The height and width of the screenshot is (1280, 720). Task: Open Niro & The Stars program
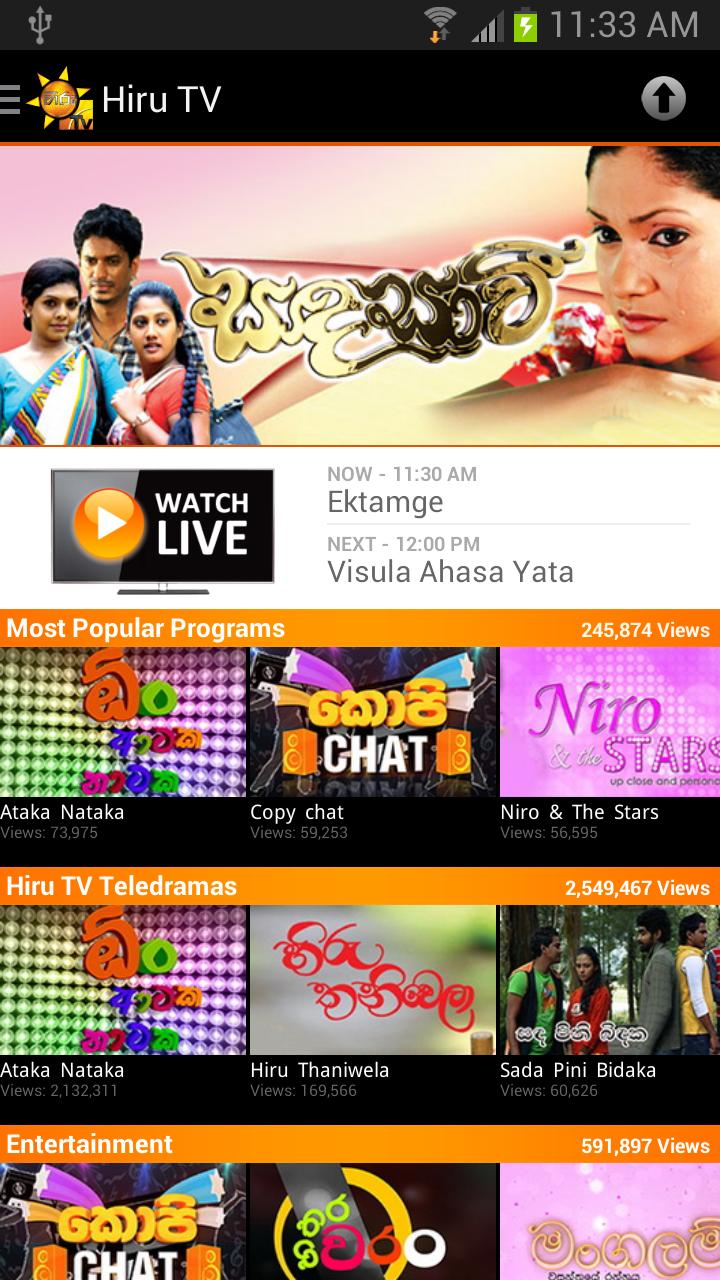click(x=610, y=721)
